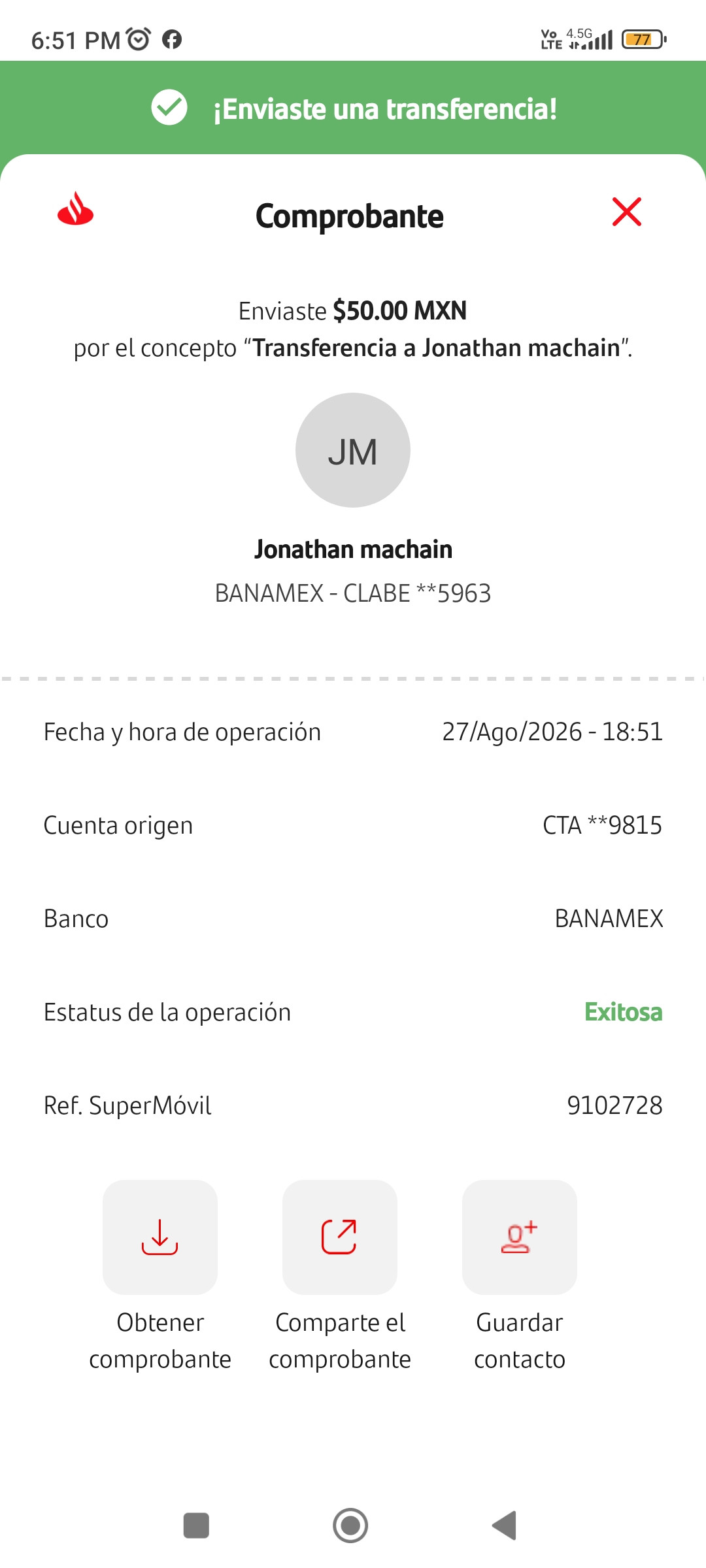The height and width of the screenshot is (1568, 706).
Task: Tap Comparte el comprobante to share receipt
Action: tap(340, 1237)
